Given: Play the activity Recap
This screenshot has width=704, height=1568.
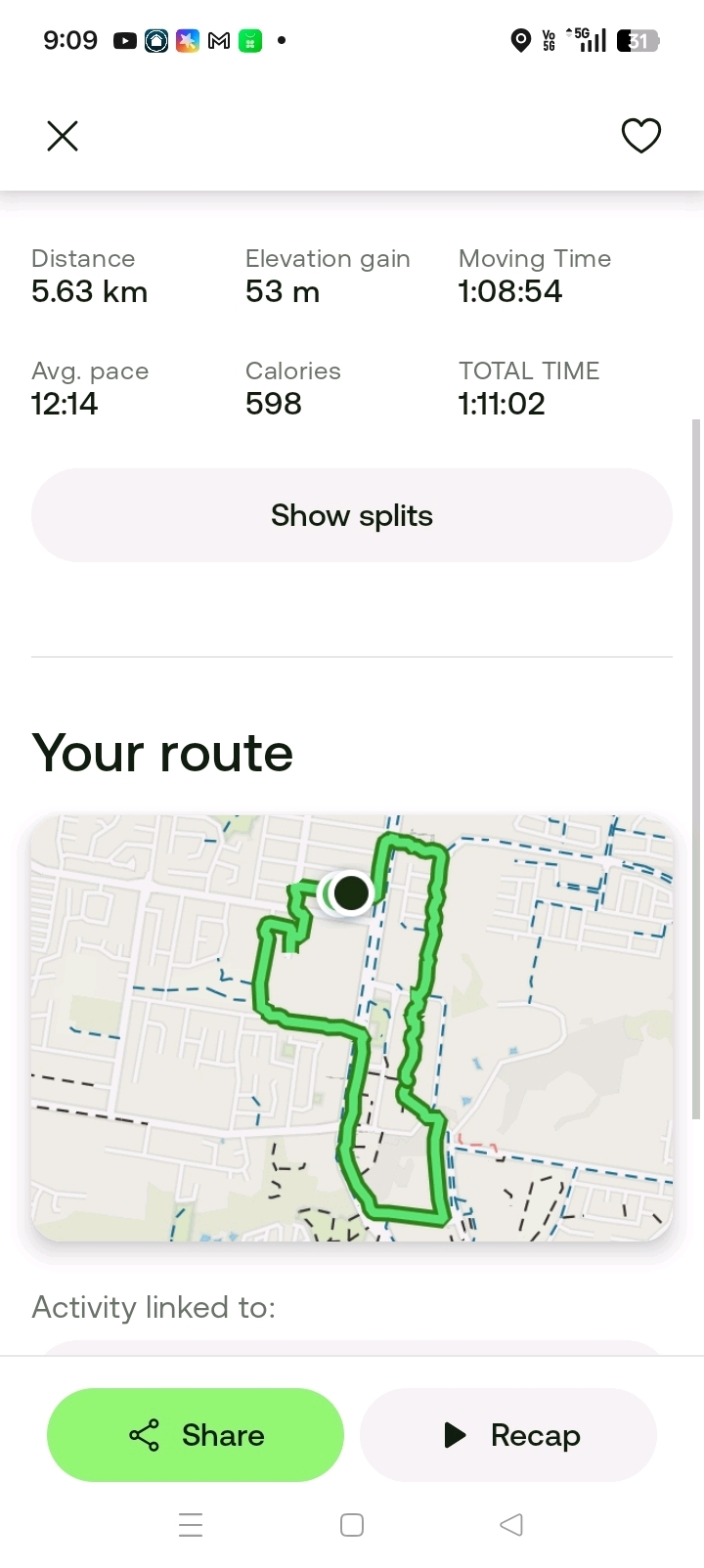Looking at the screenshot, I should pos(508,1435).
